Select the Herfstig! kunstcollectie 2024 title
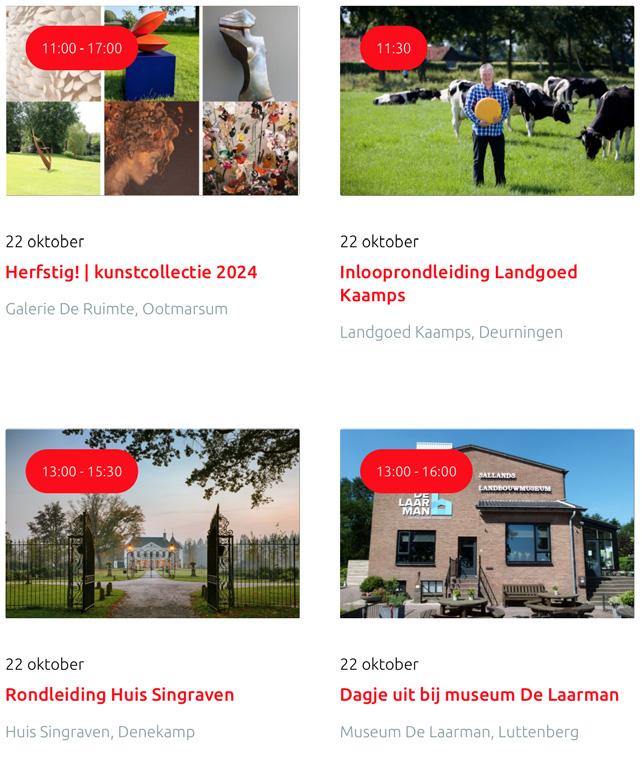This screenshot has width=642, height=760. 131,272
